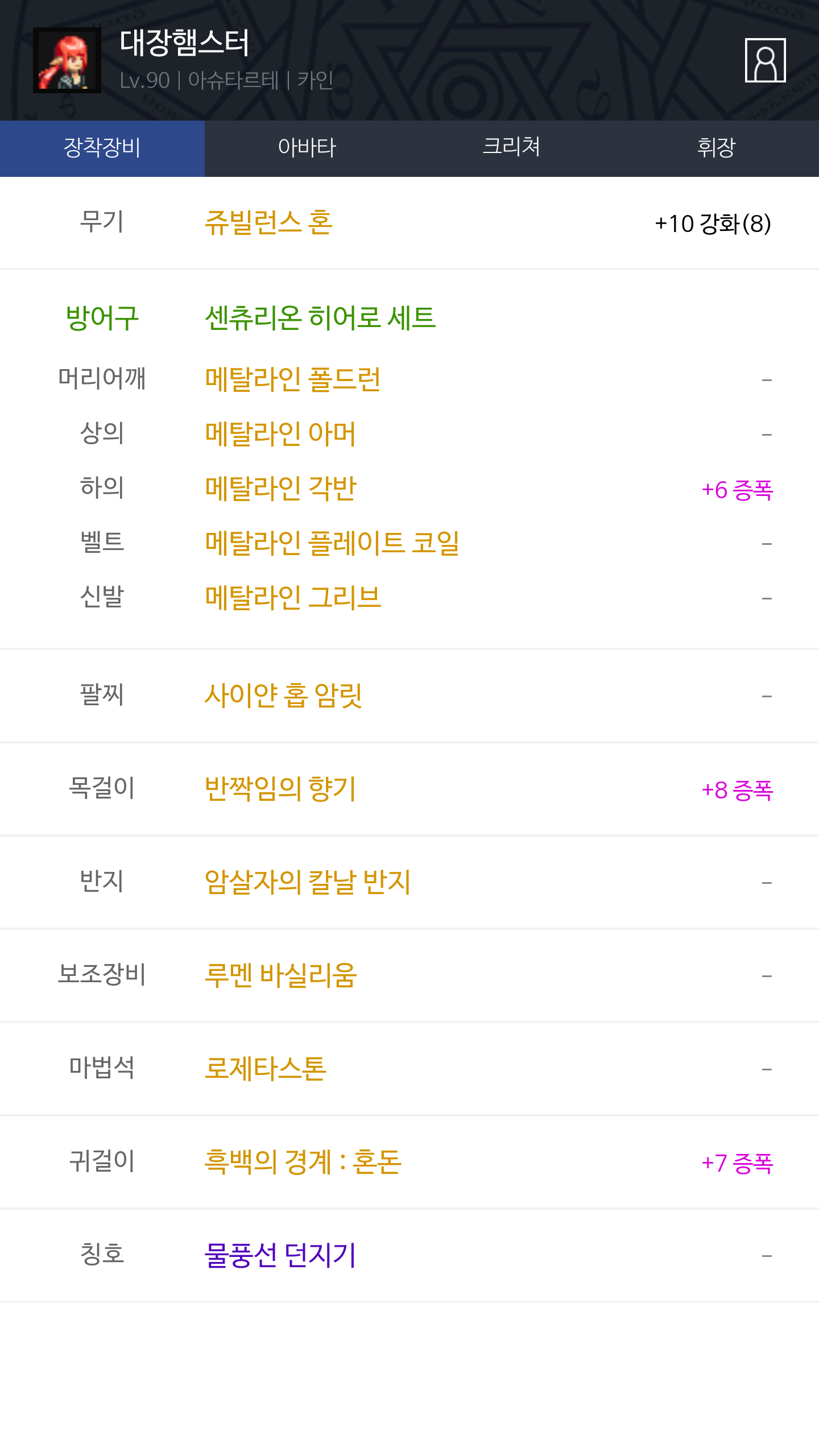Open 반짝임의 향기 necklace details

pos(280,788)
